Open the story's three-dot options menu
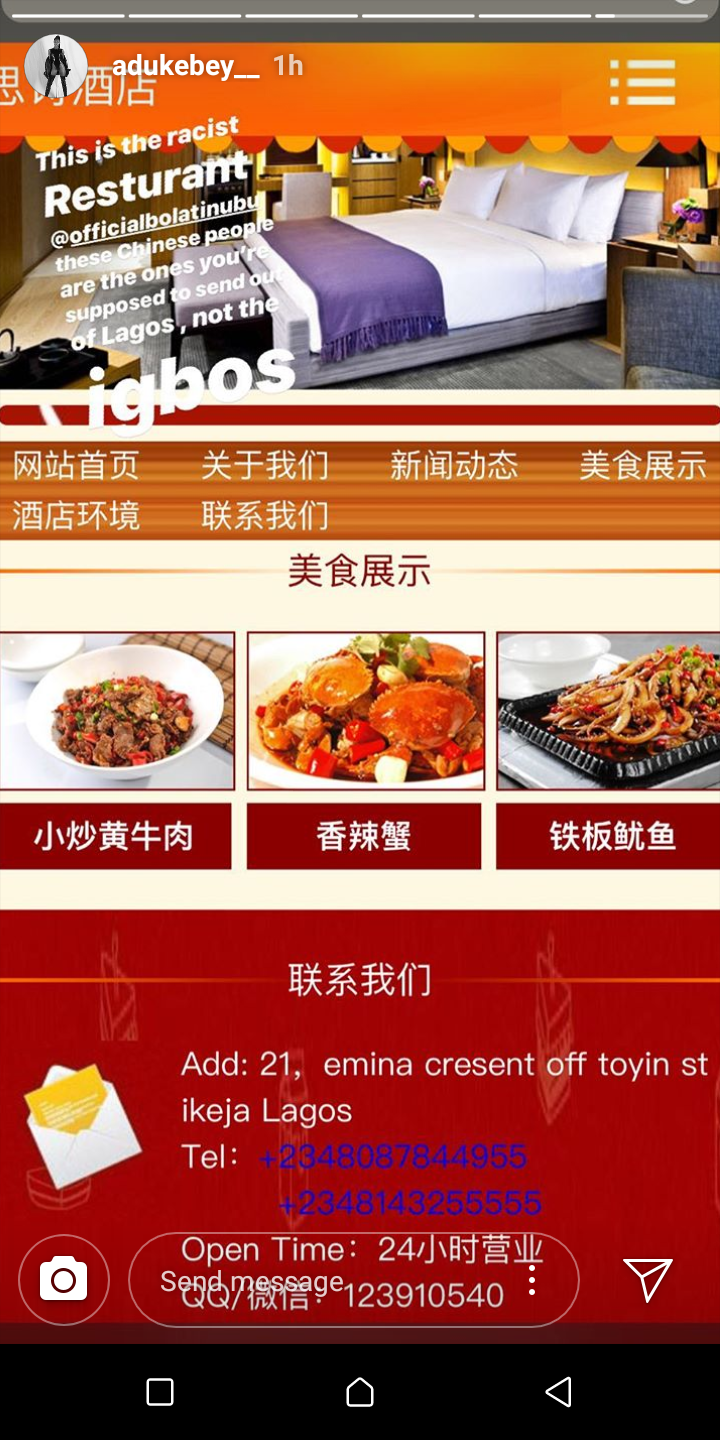The height and width of the screenshot is (1440, 720). click(532, 1280)
